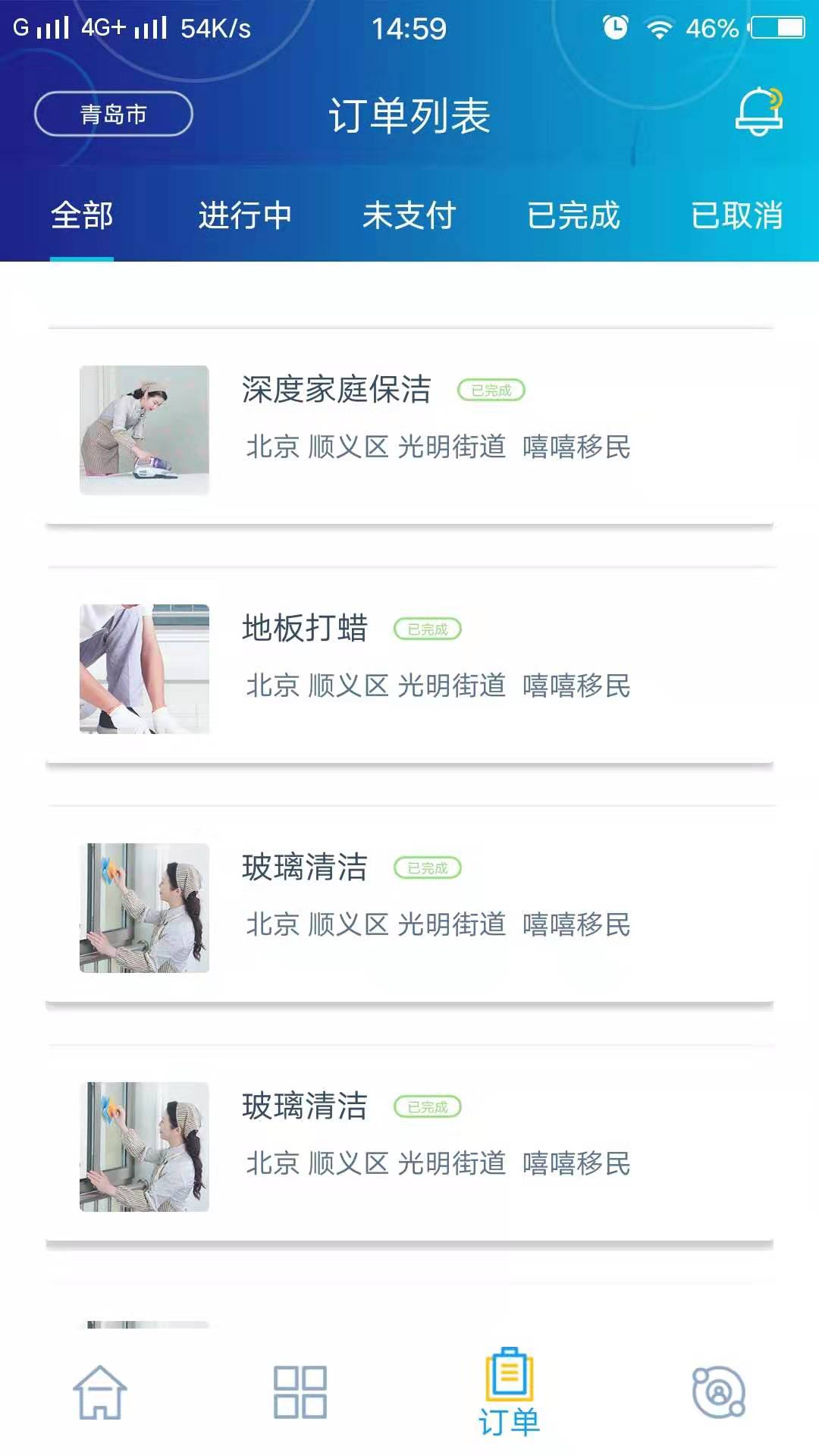Screen dimensions: 819x1456
Task: Select the 全部 orders tab
Action: (82, 215)
